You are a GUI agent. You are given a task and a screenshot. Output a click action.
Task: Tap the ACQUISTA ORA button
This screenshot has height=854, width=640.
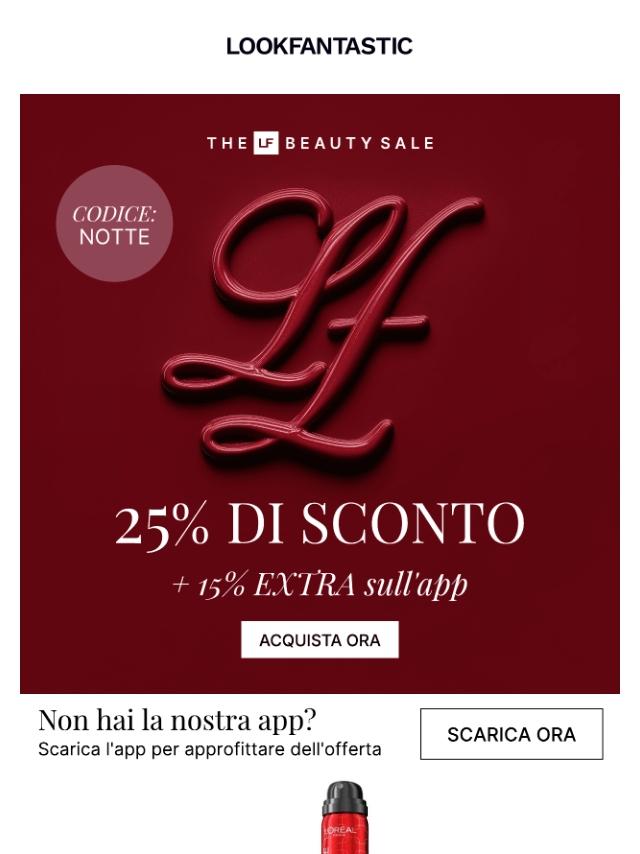click(319, 640)
